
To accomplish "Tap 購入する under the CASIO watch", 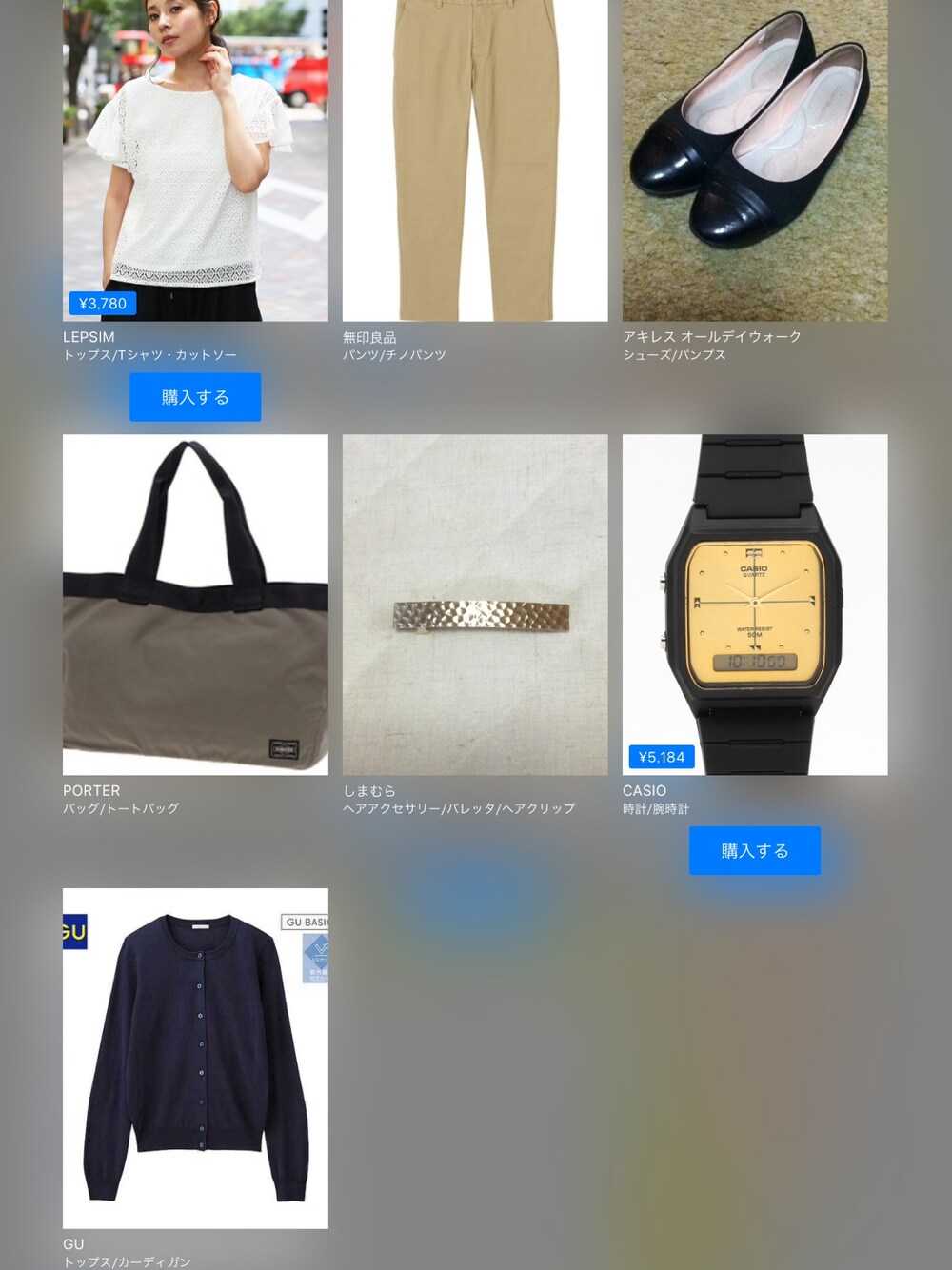I will pos(755,850).
